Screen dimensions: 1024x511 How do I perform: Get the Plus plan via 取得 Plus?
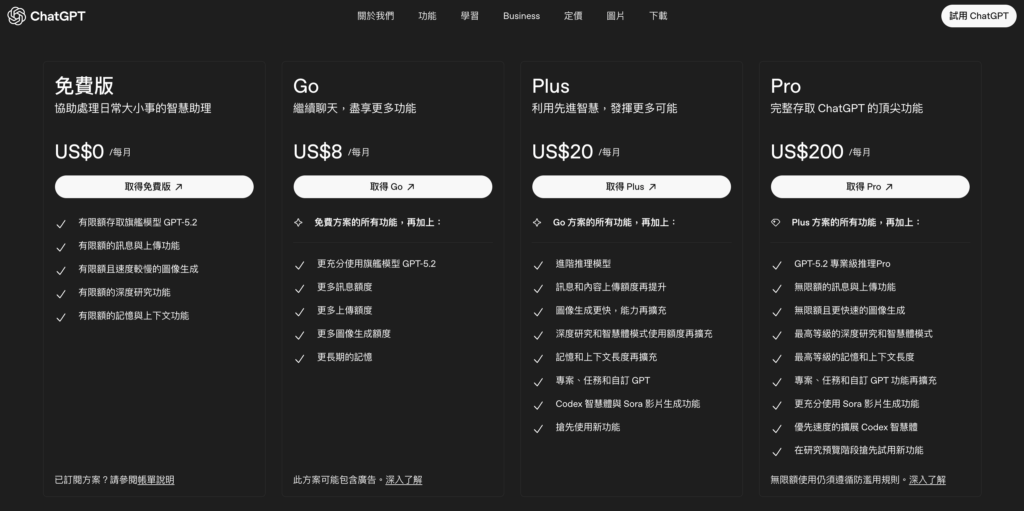click(x=631, y=187)
